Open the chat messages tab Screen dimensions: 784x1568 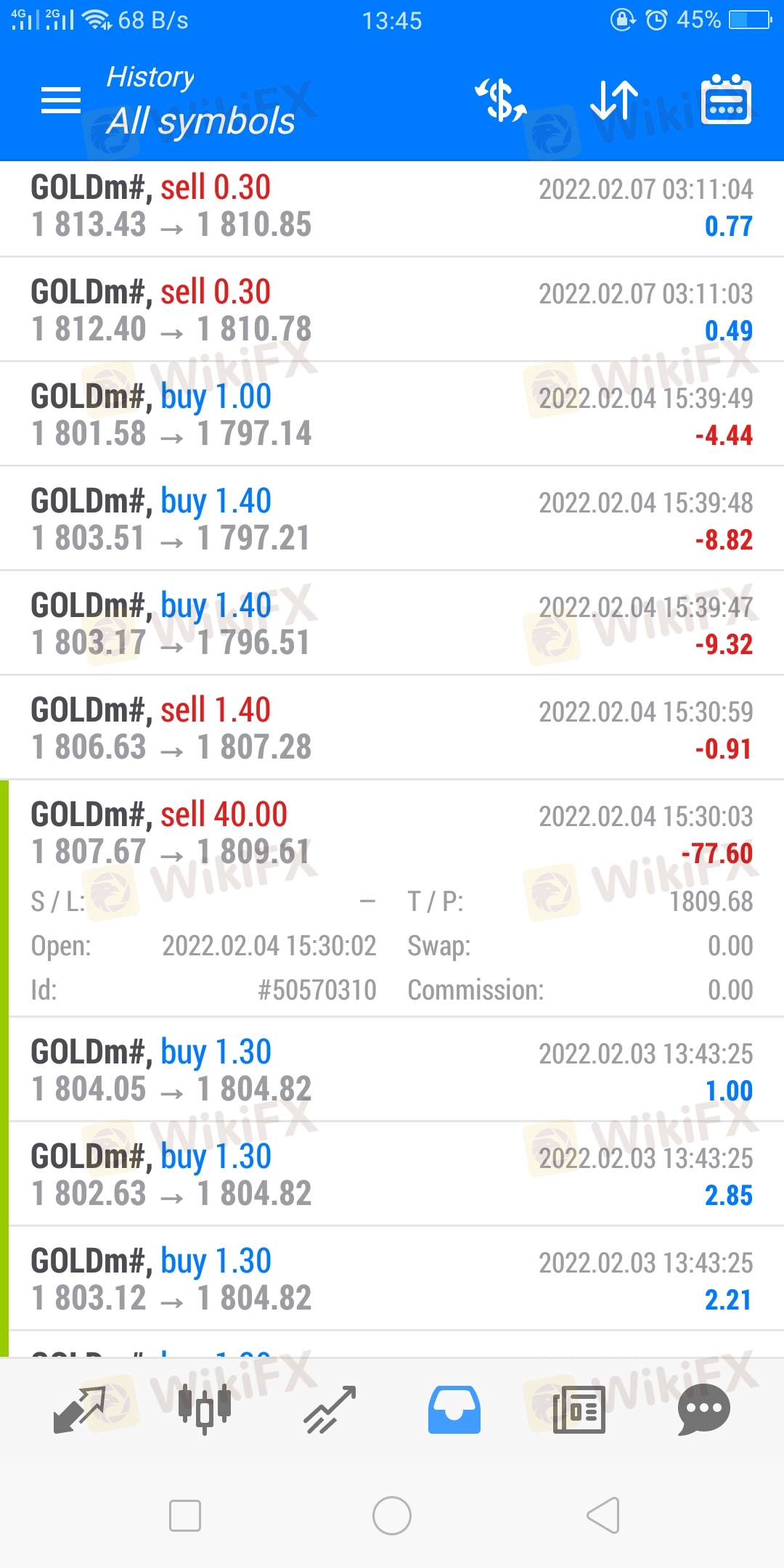pos(703,1410)
